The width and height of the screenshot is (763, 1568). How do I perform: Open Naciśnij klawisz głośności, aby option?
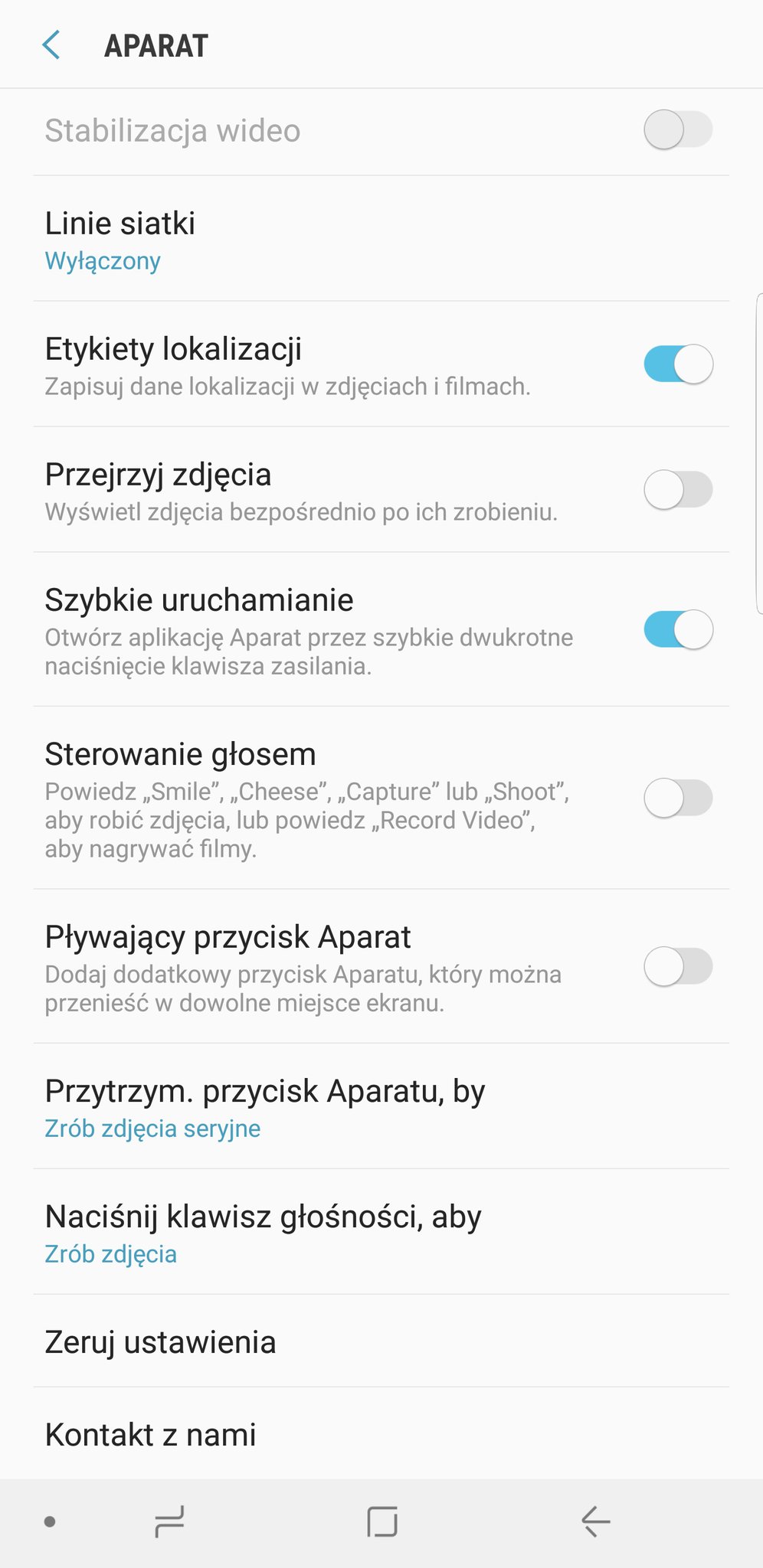[x=381, y=1232]
